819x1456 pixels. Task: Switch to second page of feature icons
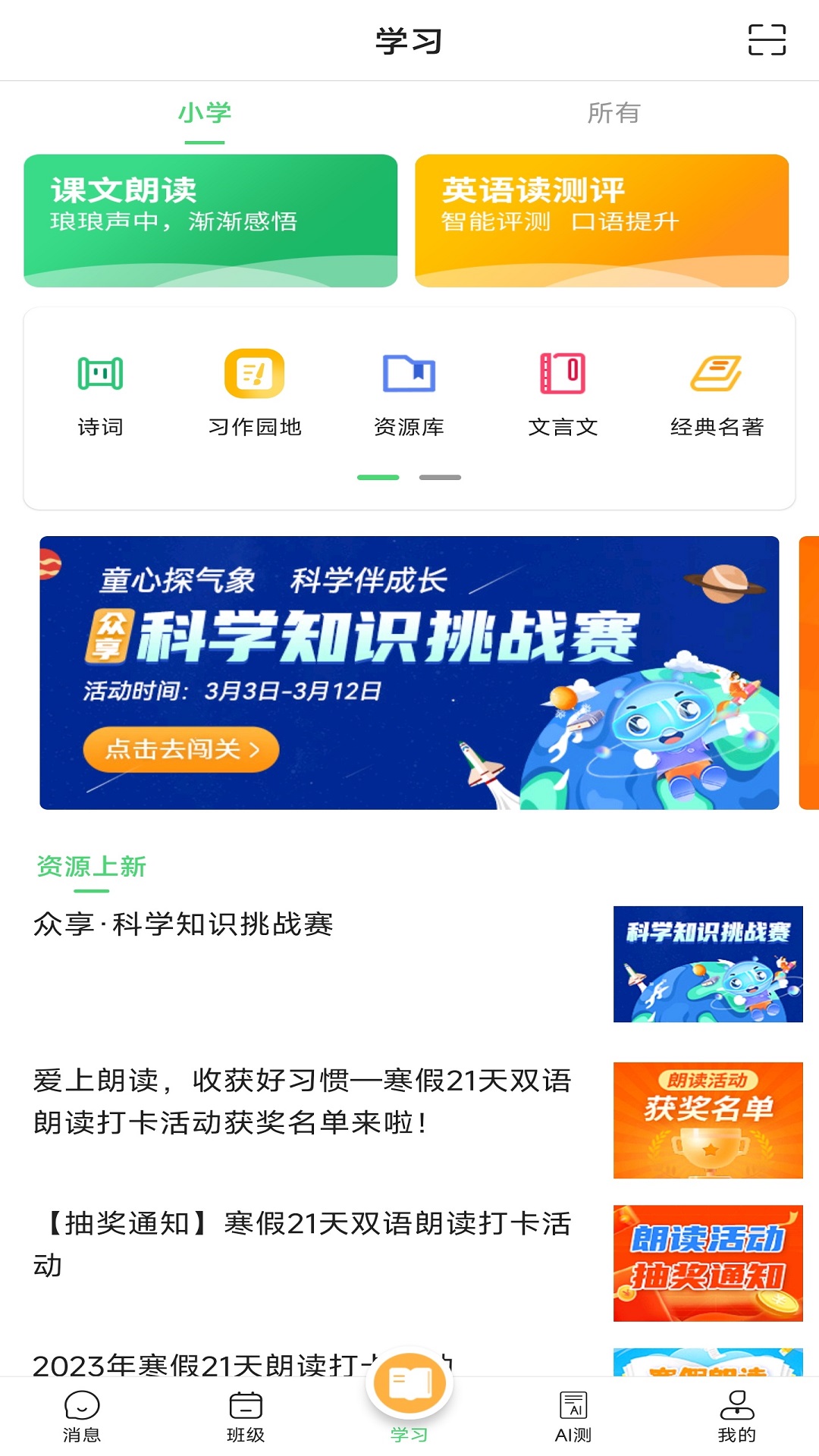point(440,477)
